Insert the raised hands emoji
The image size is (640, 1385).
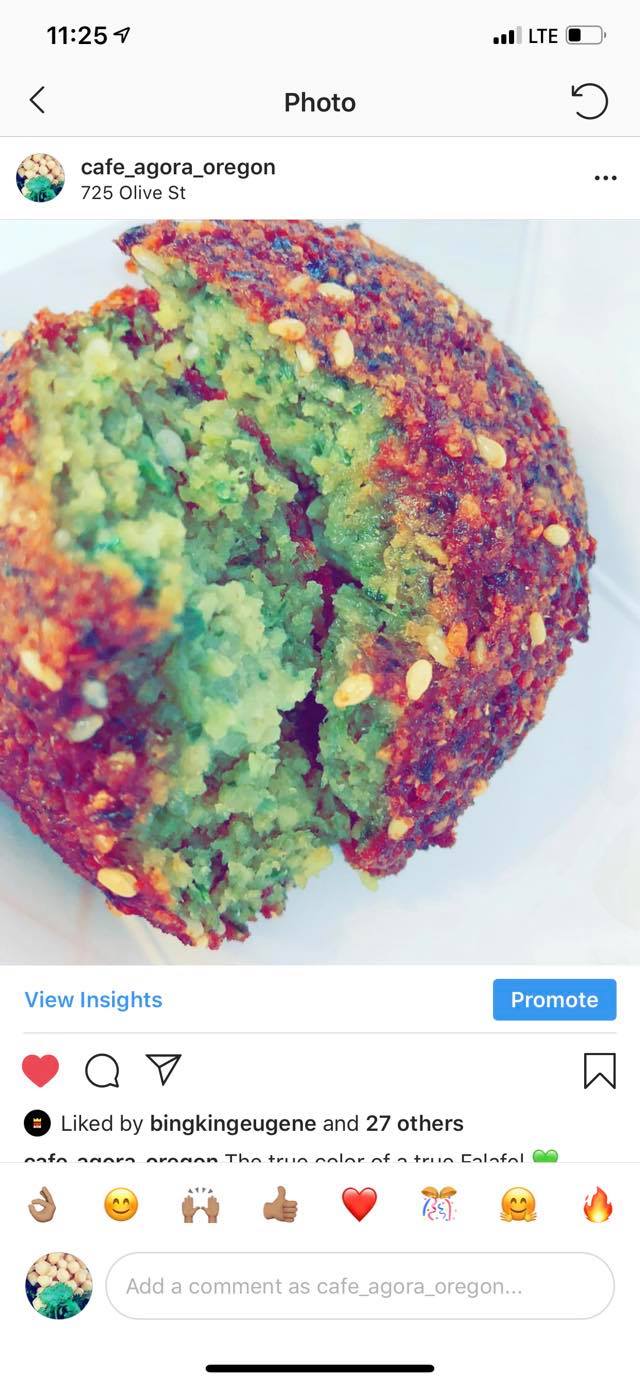pos(199,1205)
